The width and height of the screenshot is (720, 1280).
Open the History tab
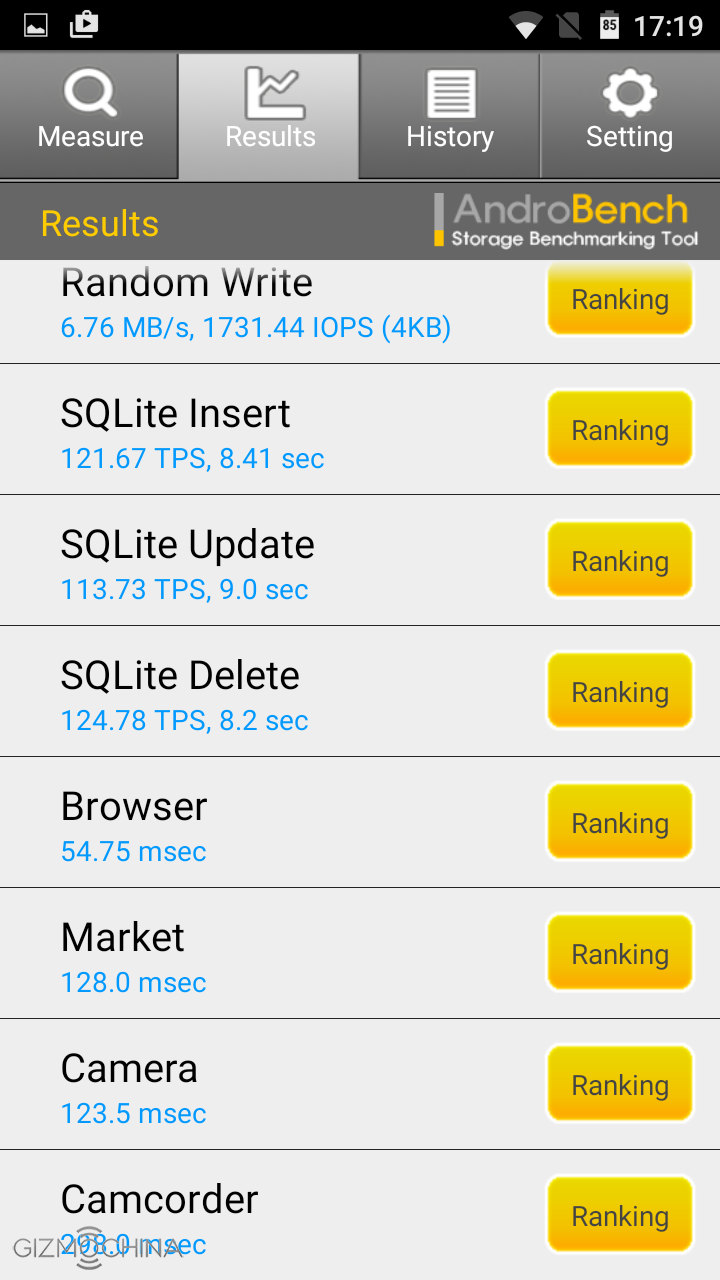click(450, 115)
